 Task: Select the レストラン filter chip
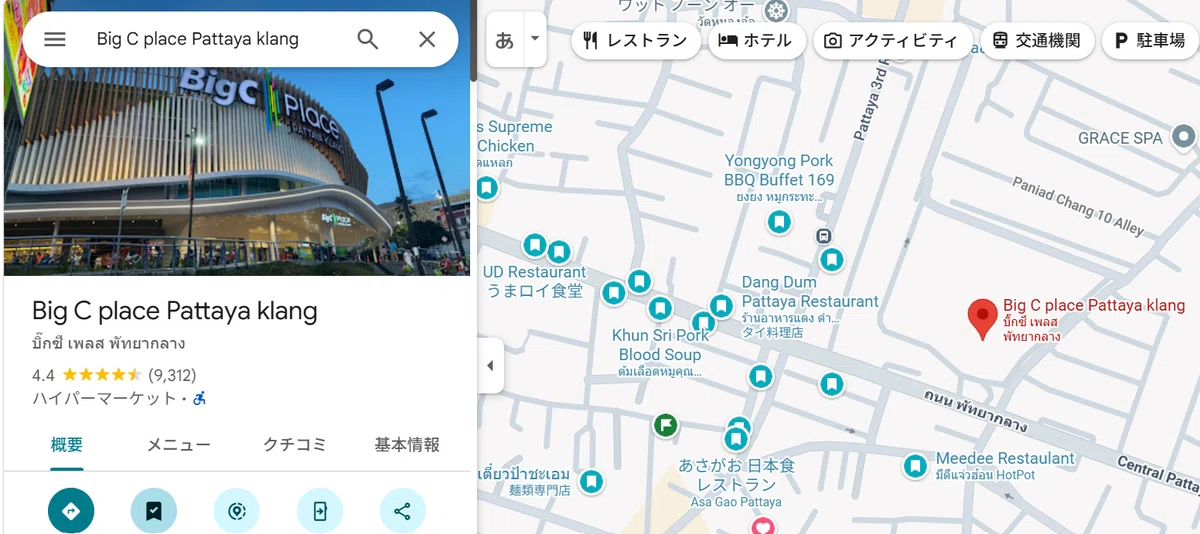click(636, 41)
